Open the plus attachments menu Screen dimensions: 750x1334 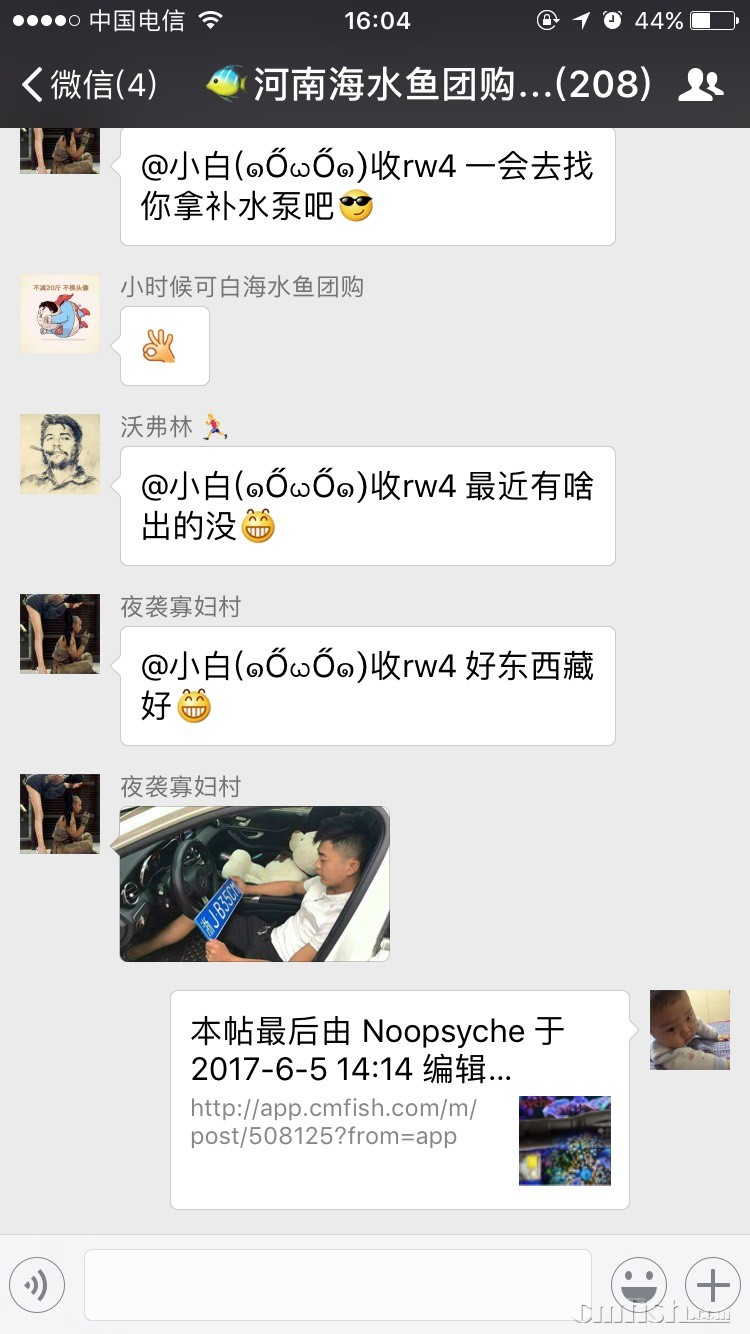712,1284
